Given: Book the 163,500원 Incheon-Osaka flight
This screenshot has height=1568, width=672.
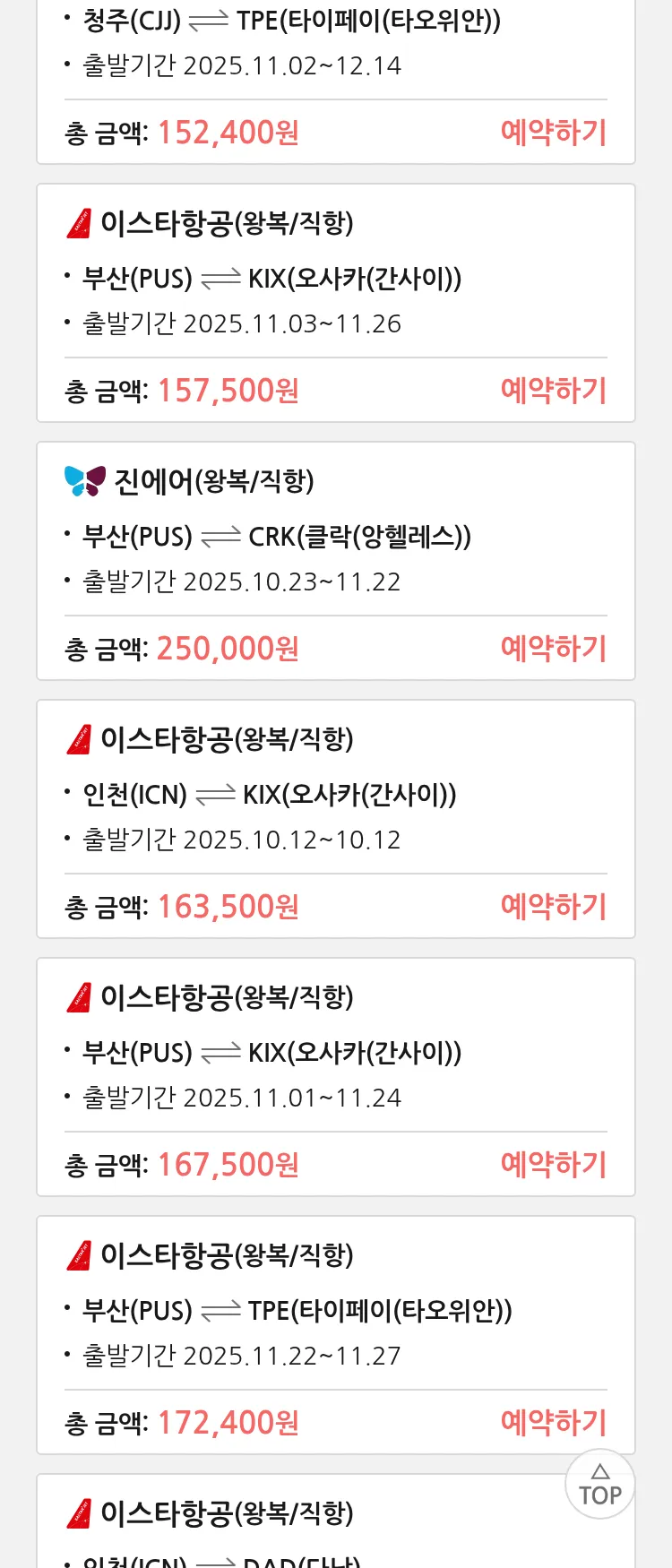Looking at the screenshot, I should click(x=553, y=907).
